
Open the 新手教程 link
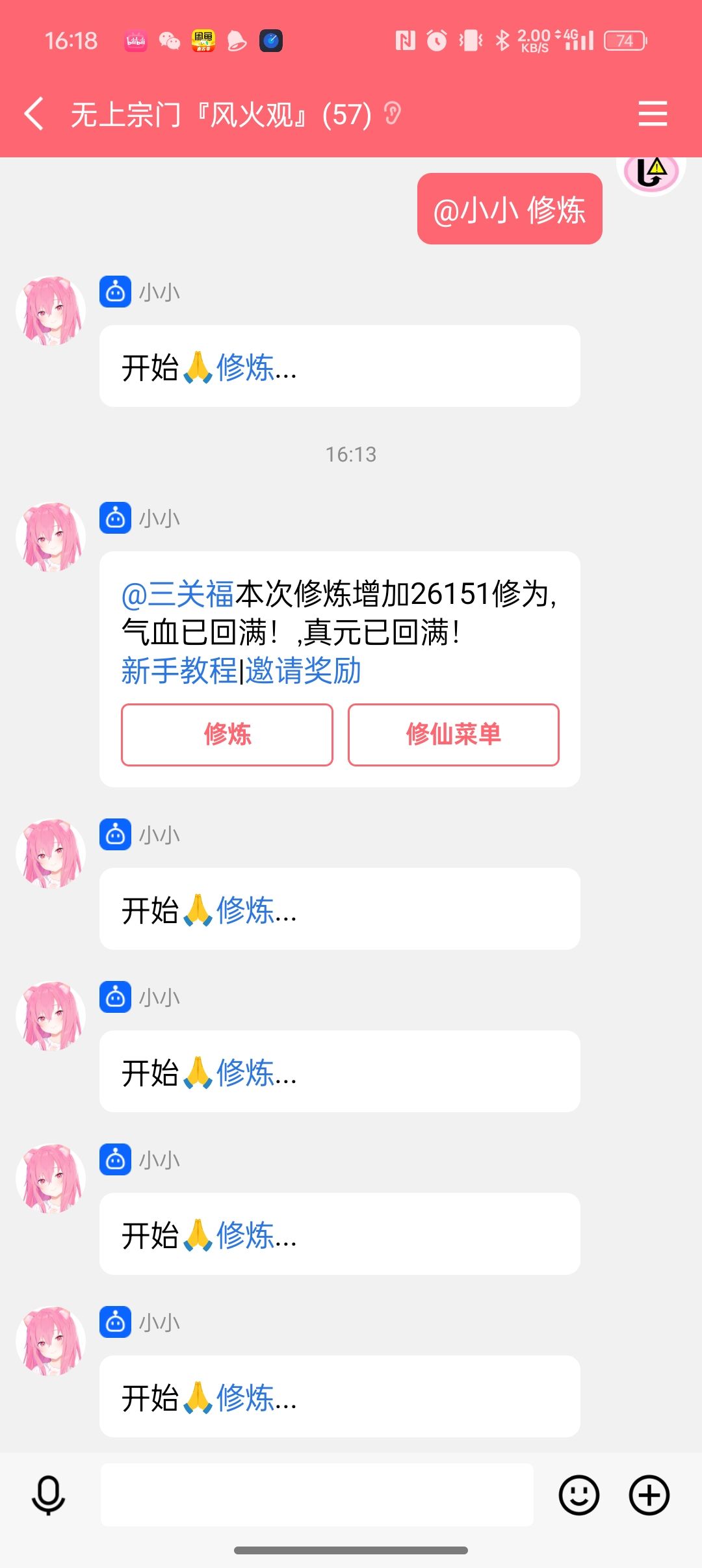pos(179,671)
